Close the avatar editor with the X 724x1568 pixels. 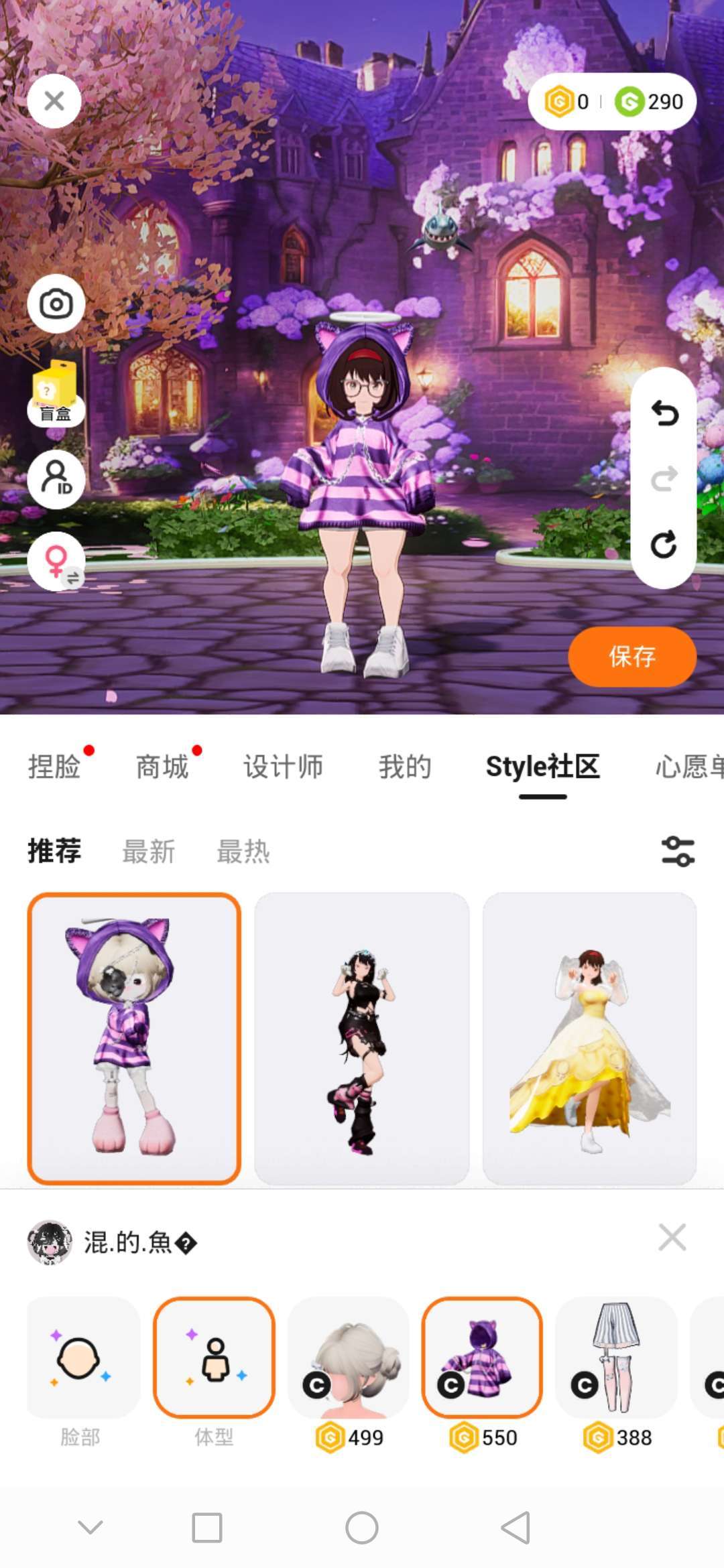[54, 101]
